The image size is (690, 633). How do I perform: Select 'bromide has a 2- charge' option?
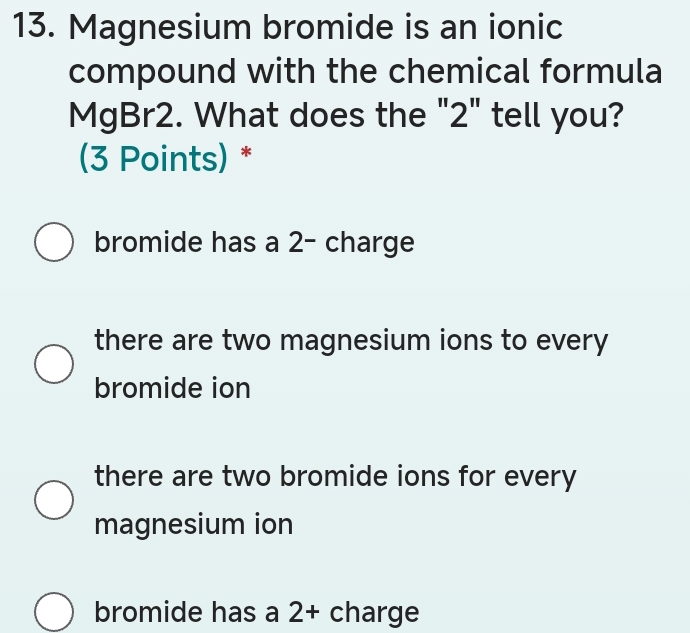[54, 243]
